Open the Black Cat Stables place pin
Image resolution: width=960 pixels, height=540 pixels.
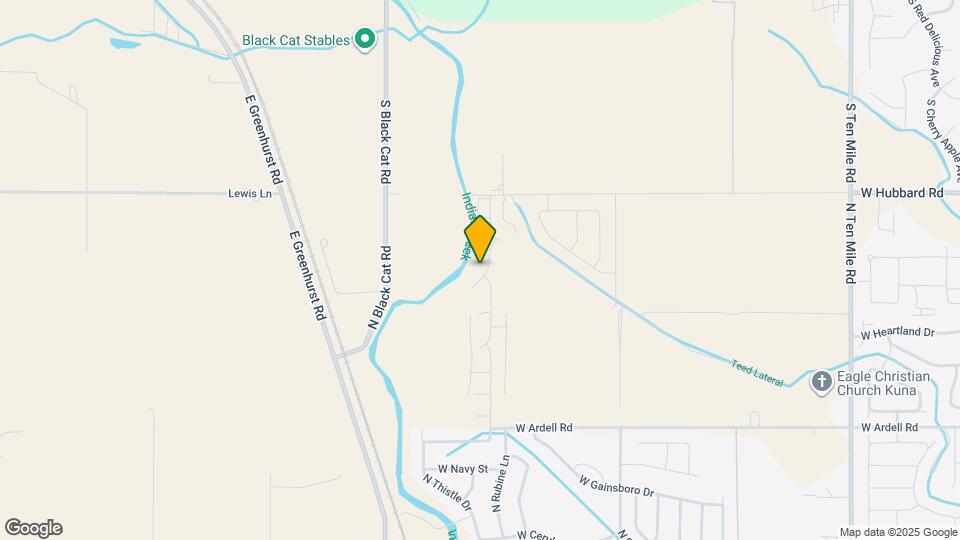(366, 40)
